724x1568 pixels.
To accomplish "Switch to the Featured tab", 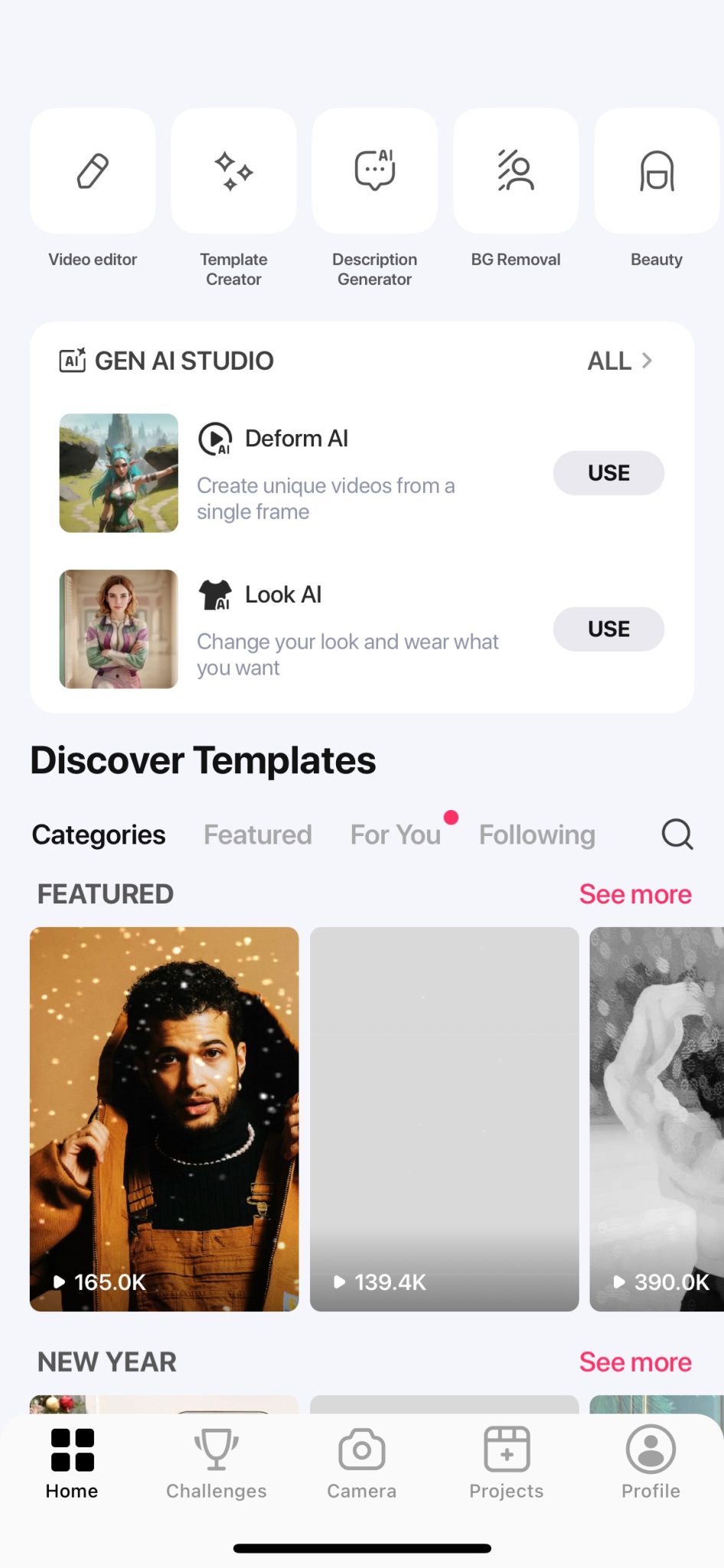I will (257, 835).
